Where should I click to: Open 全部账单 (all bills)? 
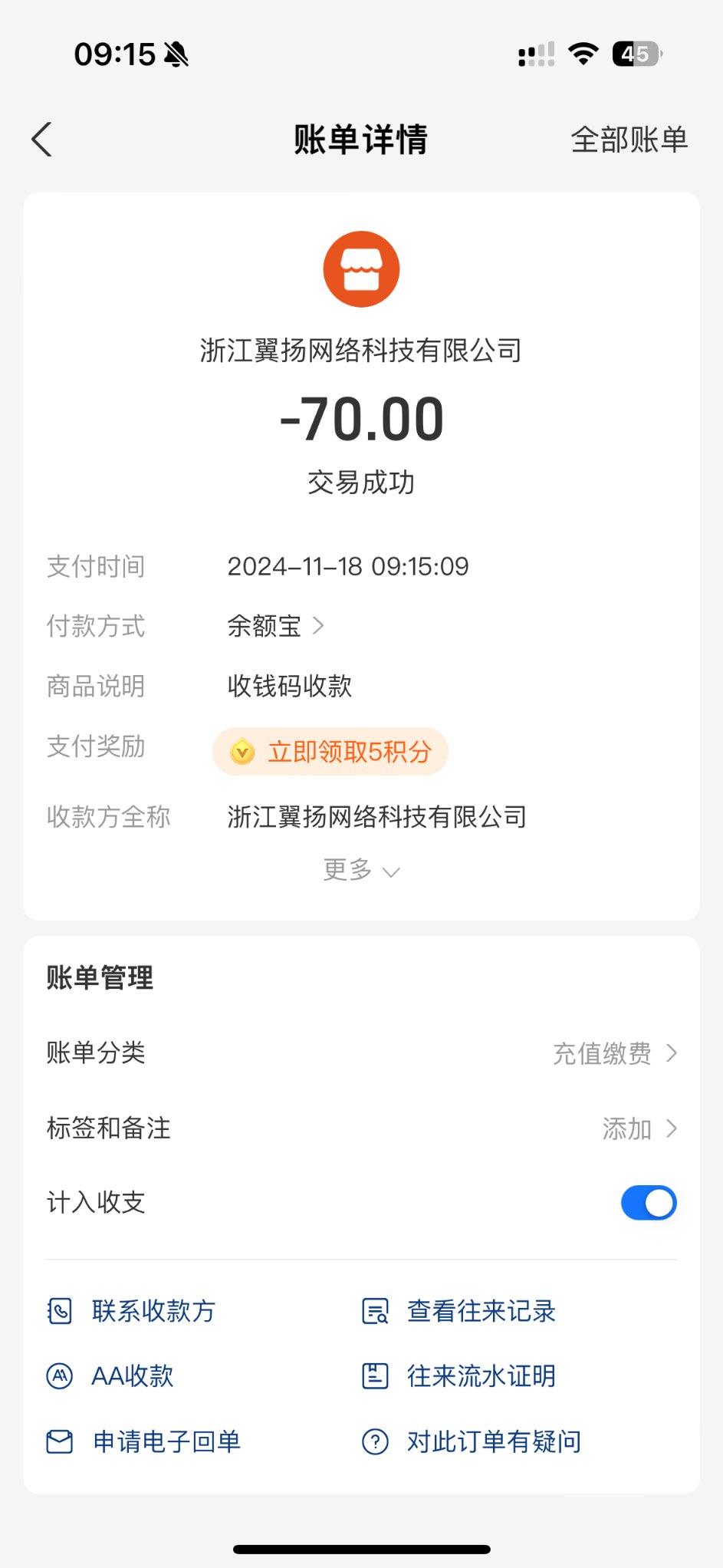click(629, 140)
